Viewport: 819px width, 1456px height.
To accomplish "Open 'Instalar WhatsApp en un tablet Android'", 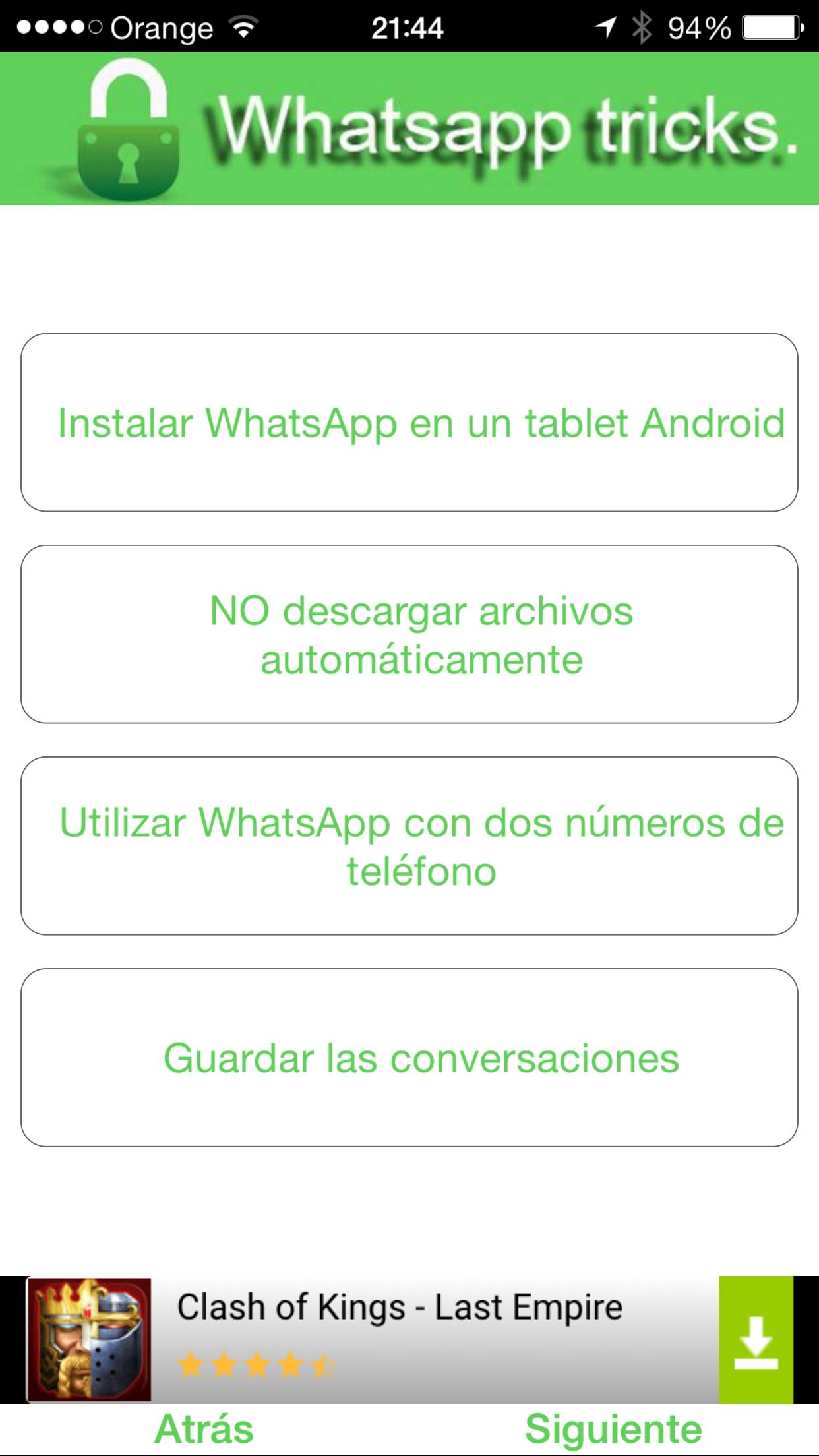I will [409, 423].
